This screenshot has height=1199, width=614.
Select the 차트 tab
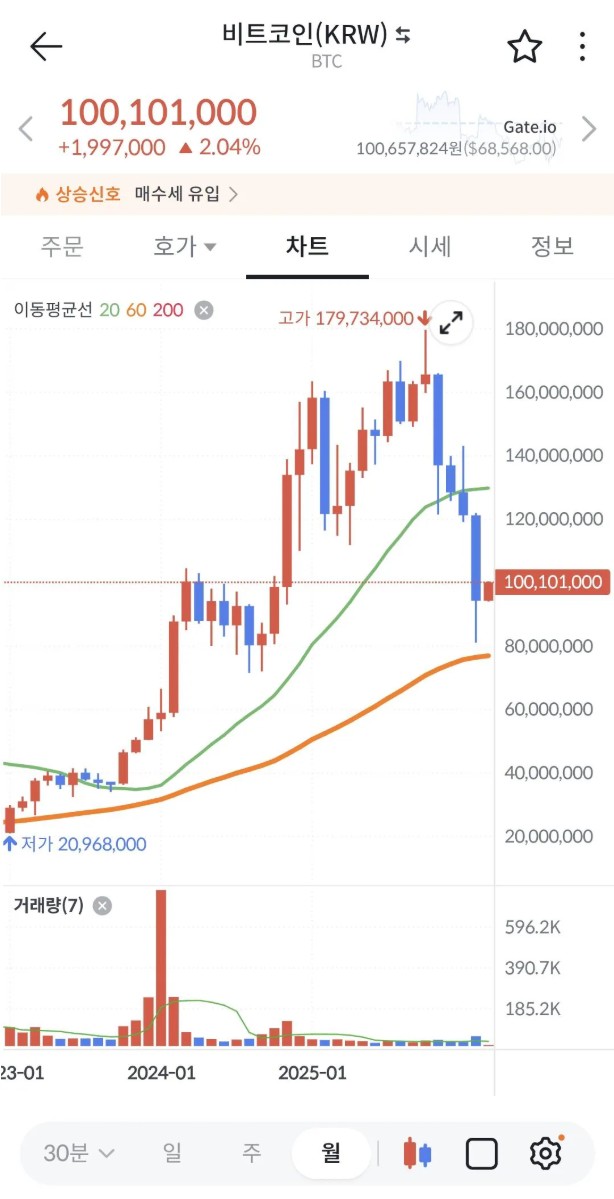[x=307, y=246]
